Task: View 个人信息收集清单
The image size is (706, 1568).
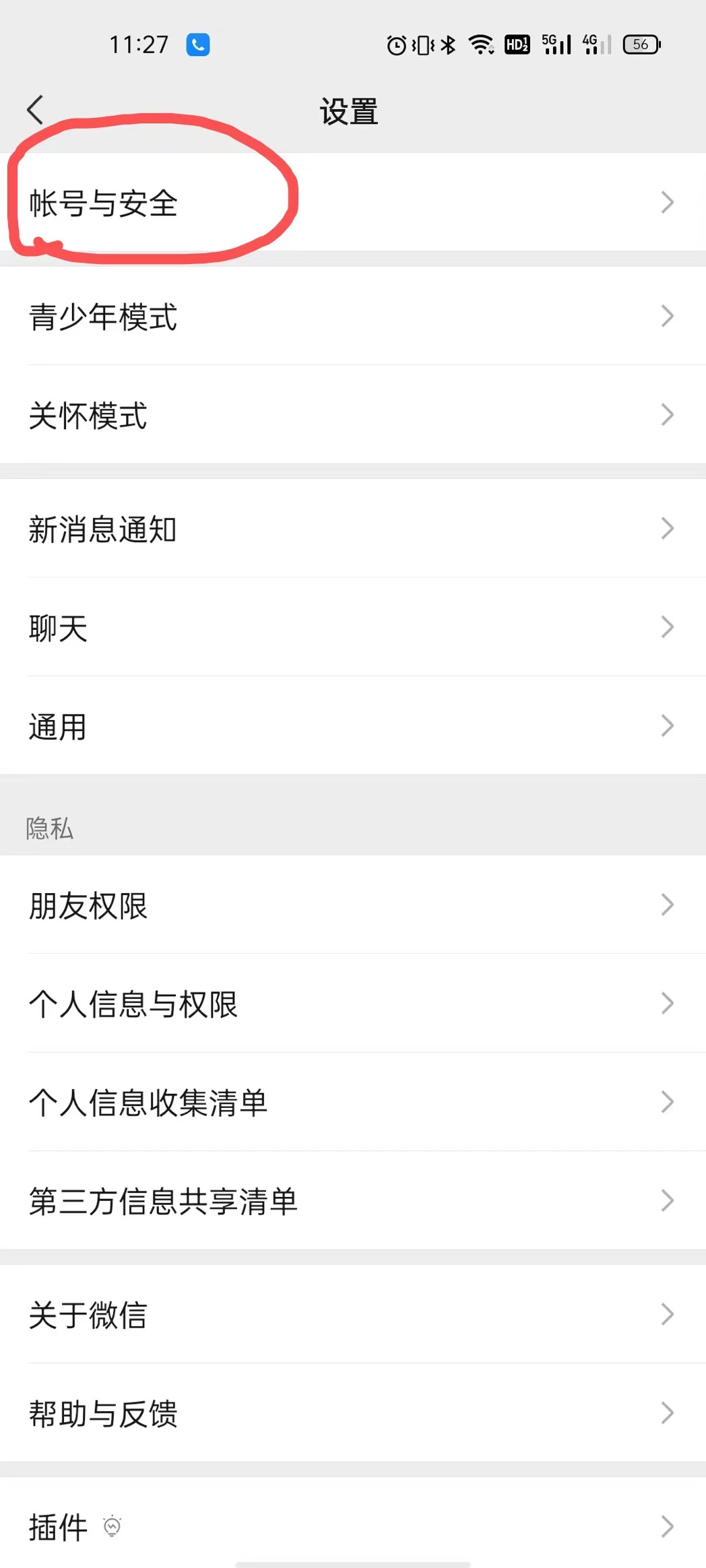Action: click(x=353, y=1102)
